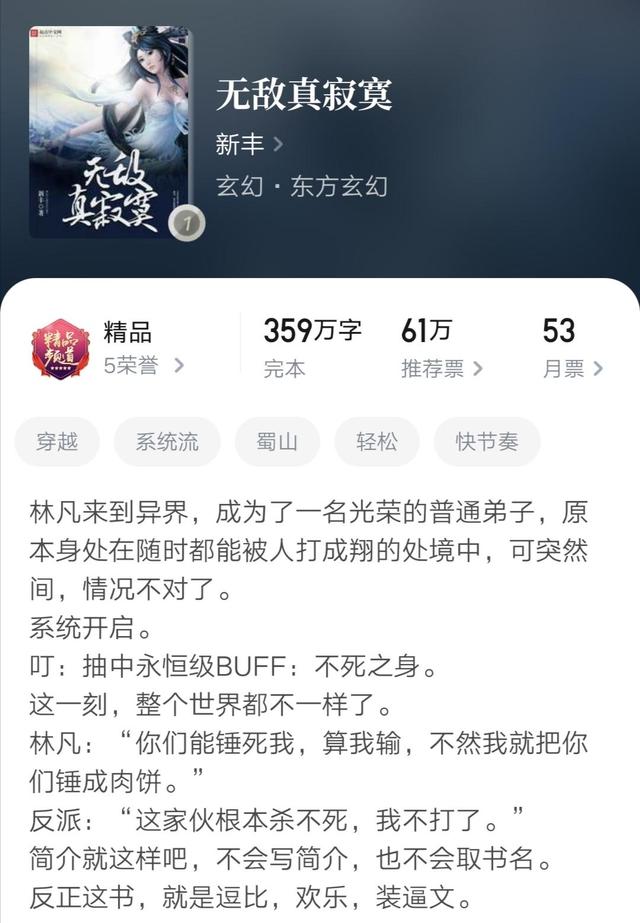Select the 轻松 tag chip
The image size is (640, 923).
pos(376,442)
